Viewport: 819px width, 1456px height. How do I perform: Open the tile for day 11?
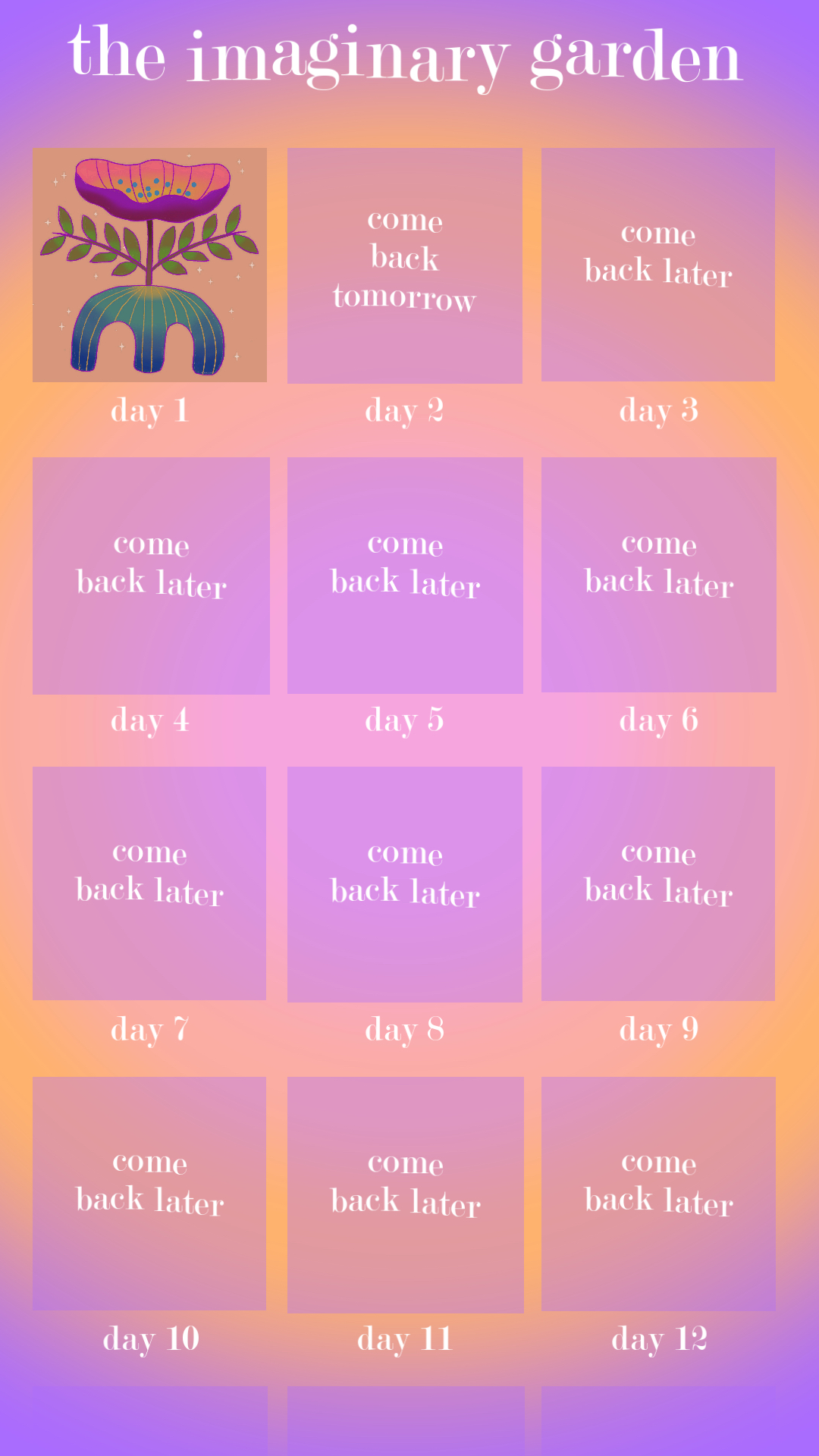pyautogui.click(x=405, y=1194)
